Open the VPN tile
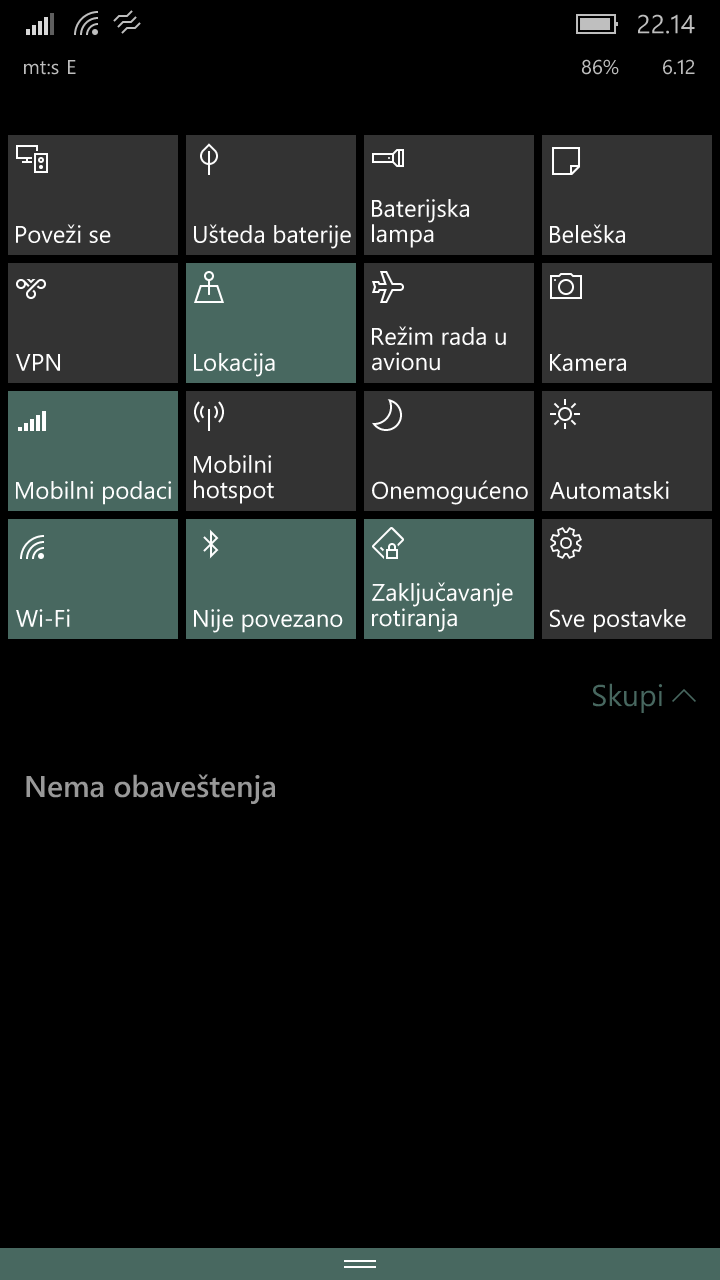This screenshot has width=720, height=1280. point(93,323)
